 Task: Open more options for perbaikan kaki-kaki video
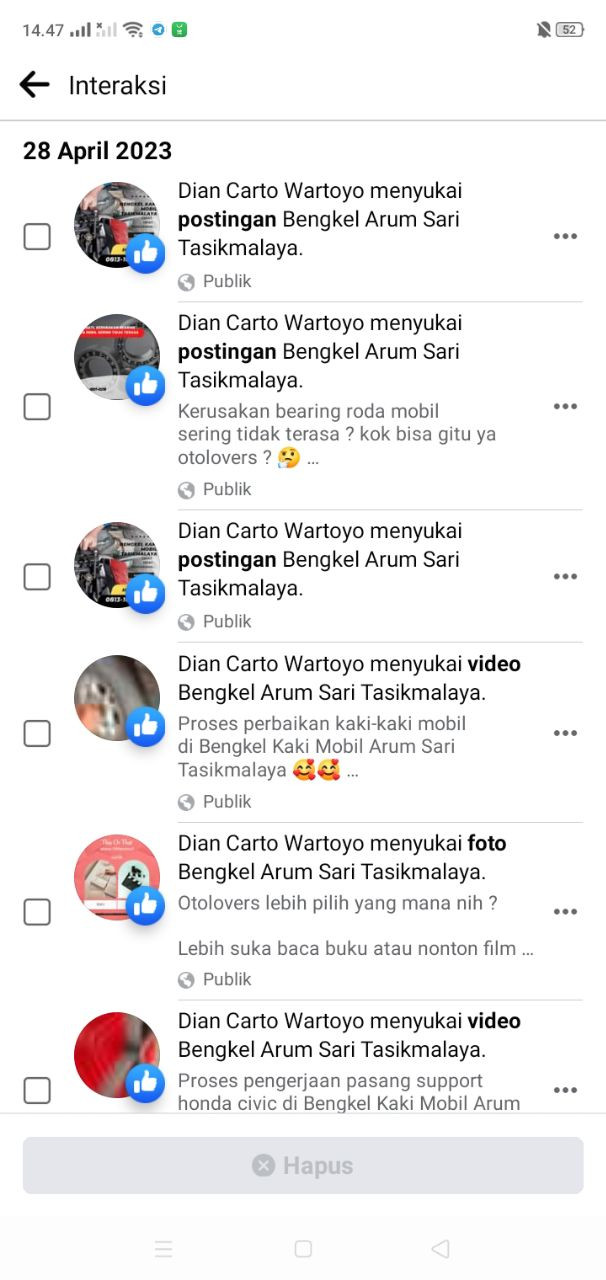click(565, 733)
